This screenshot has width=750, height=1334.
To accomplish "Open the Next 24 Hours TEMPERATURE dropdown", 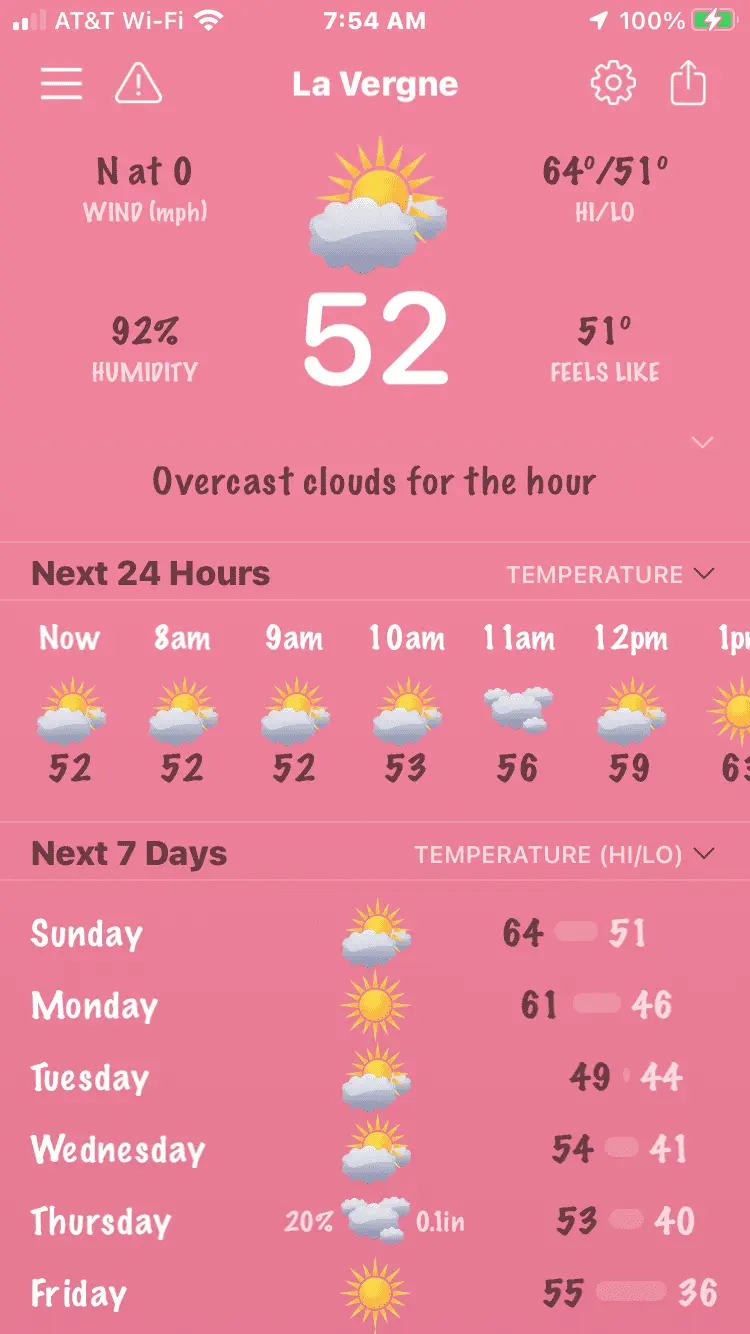I will point(610,574).
